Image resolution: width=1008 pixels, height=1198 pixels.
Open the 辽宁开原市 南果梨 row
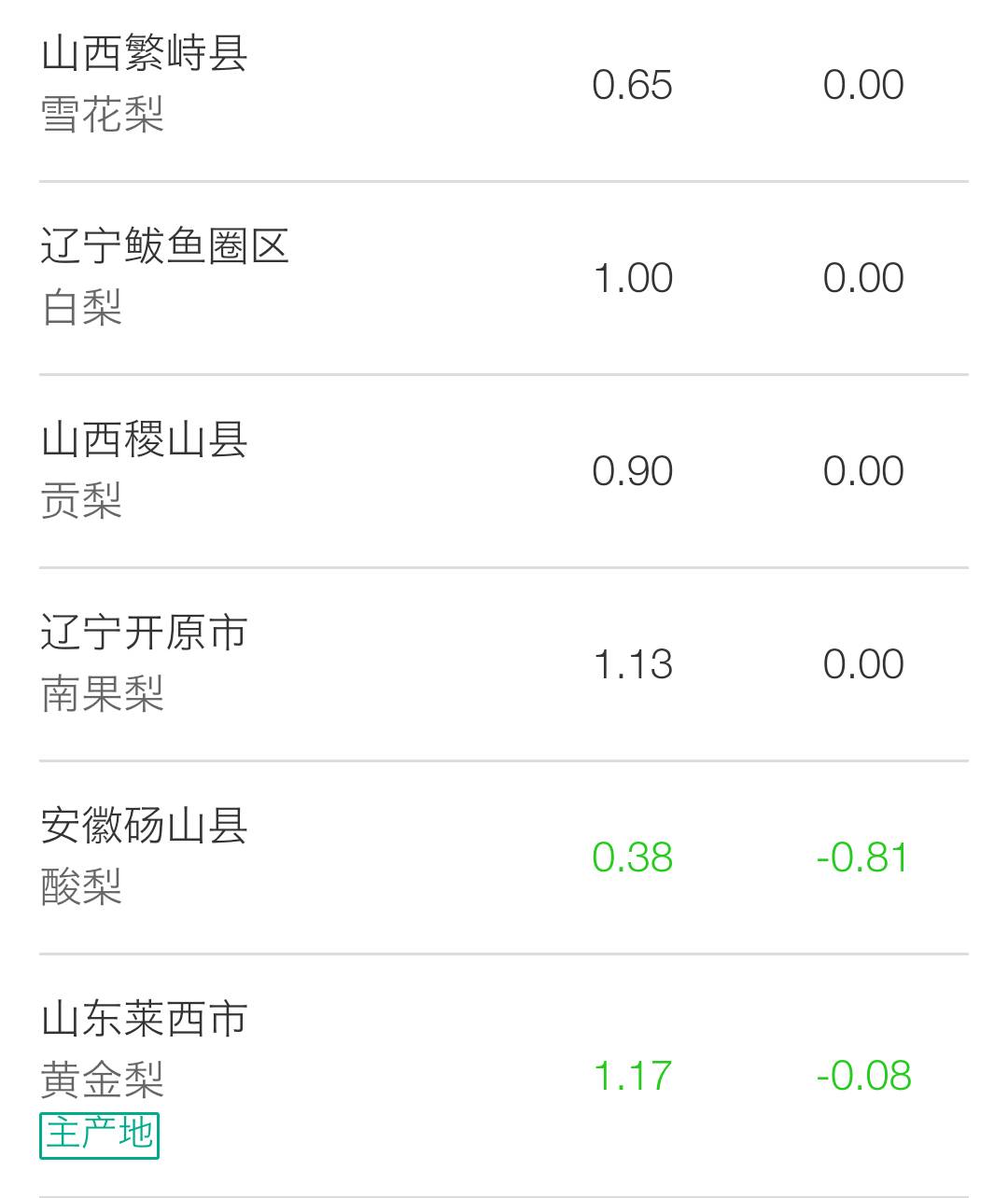coord(504,664)
